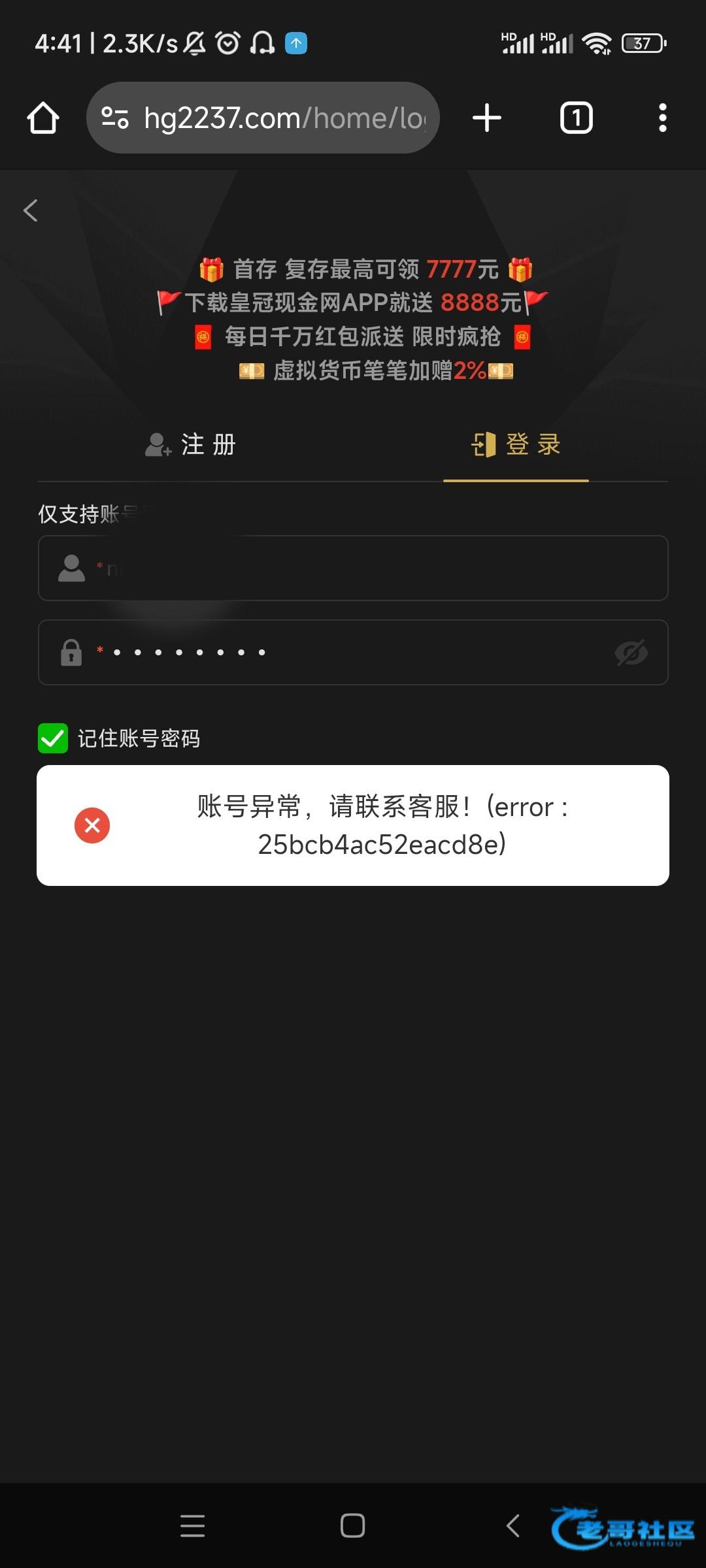Open a new browser tab
706x1568 pixels.
tap(487, 118)
